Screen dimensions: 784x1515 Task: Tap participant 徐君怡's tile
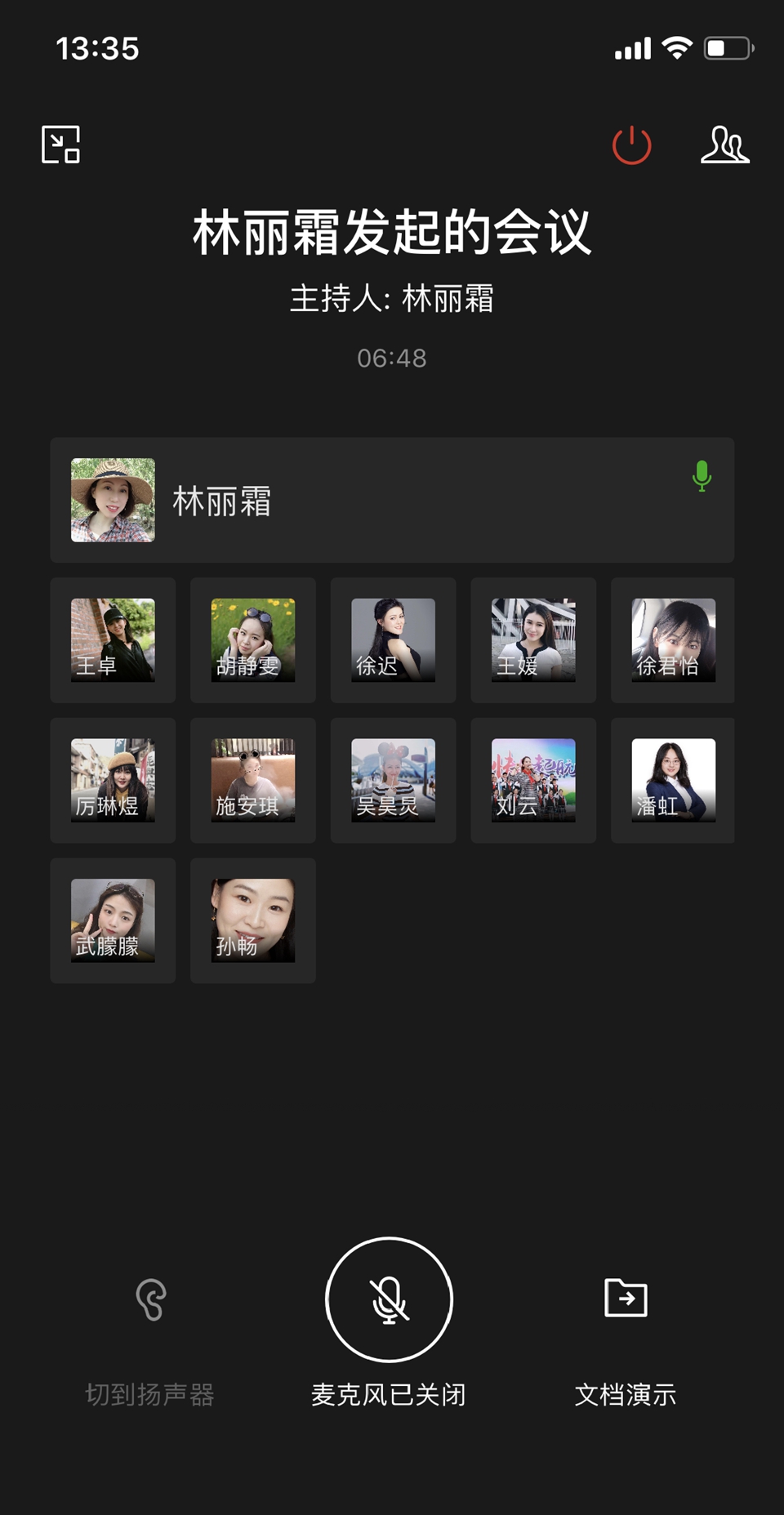[673, 639]
